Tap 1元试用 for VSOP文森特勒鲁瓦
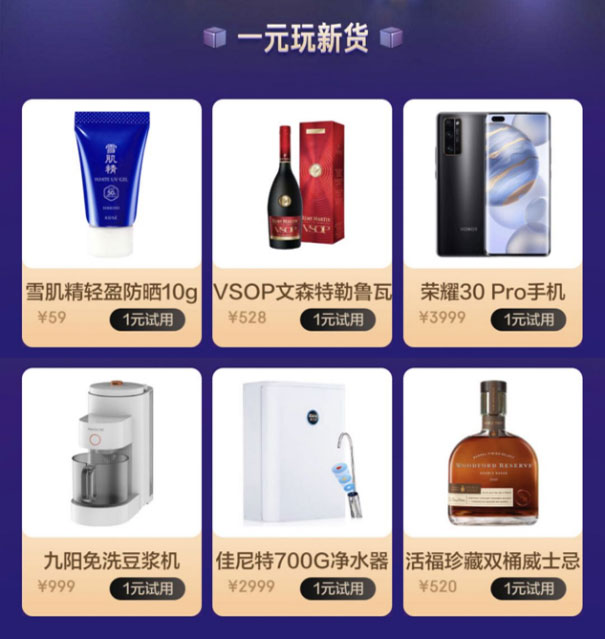Image resolution: width=605 pixels, height=639 pixels. (x=338, y=320)
